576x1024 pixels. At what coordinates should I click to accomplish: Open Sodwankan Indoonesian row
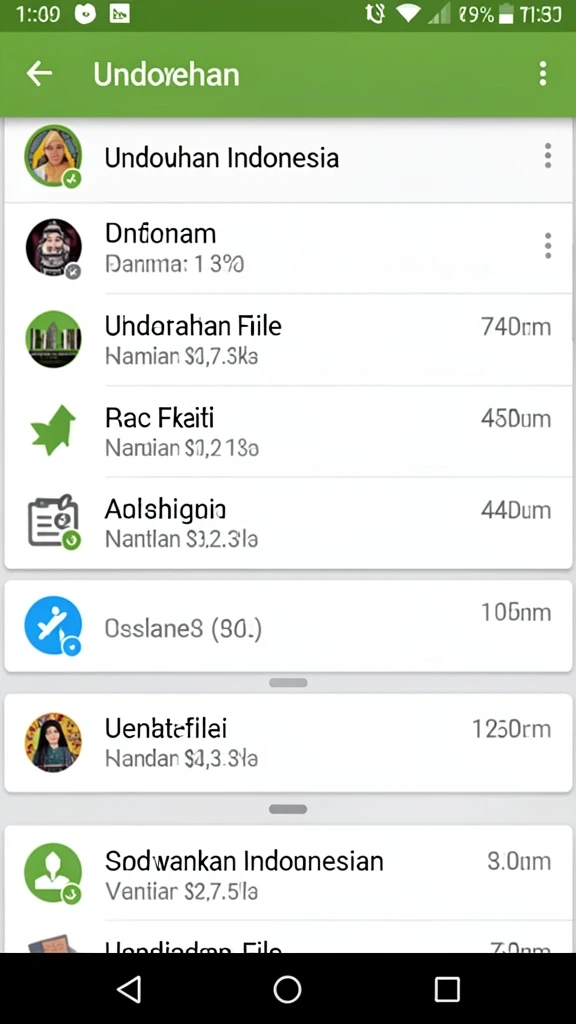click(288, 872)
